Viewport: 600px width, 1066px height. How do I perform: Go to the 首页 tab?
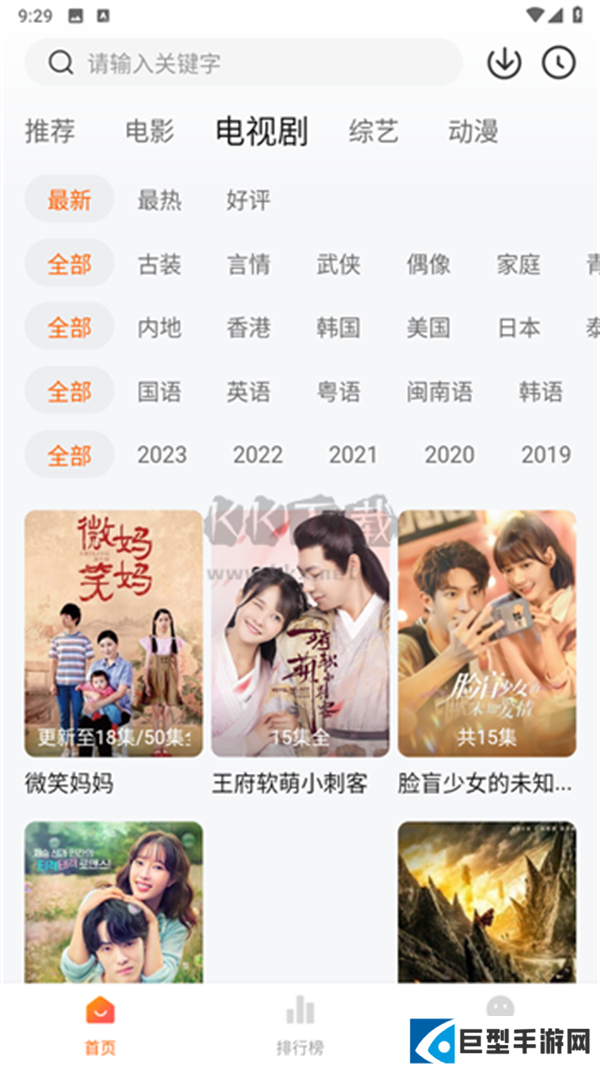pyautogui.click(x=100, y=1024)
